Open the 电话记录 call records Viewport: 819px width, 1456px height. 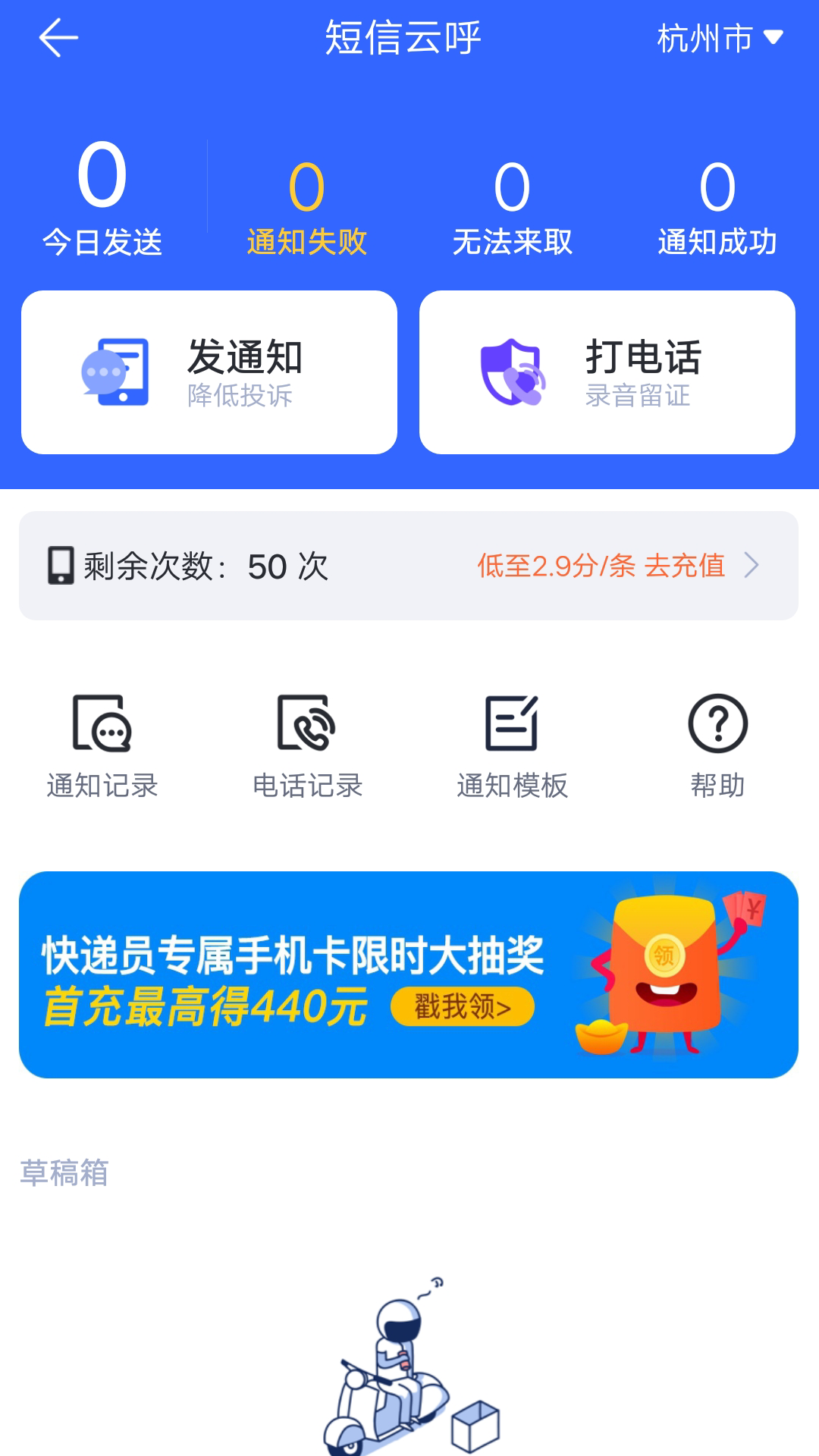coord(308,743)
